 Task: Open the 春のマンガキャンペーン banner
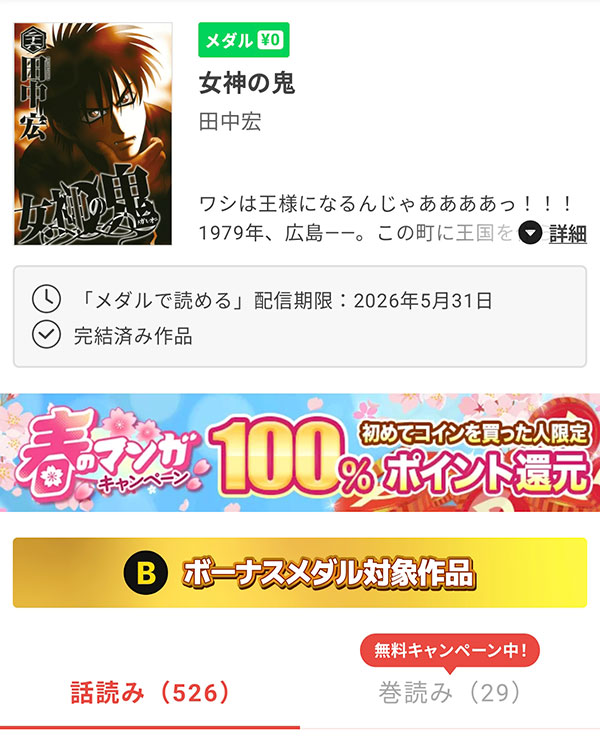click(300, 453)
